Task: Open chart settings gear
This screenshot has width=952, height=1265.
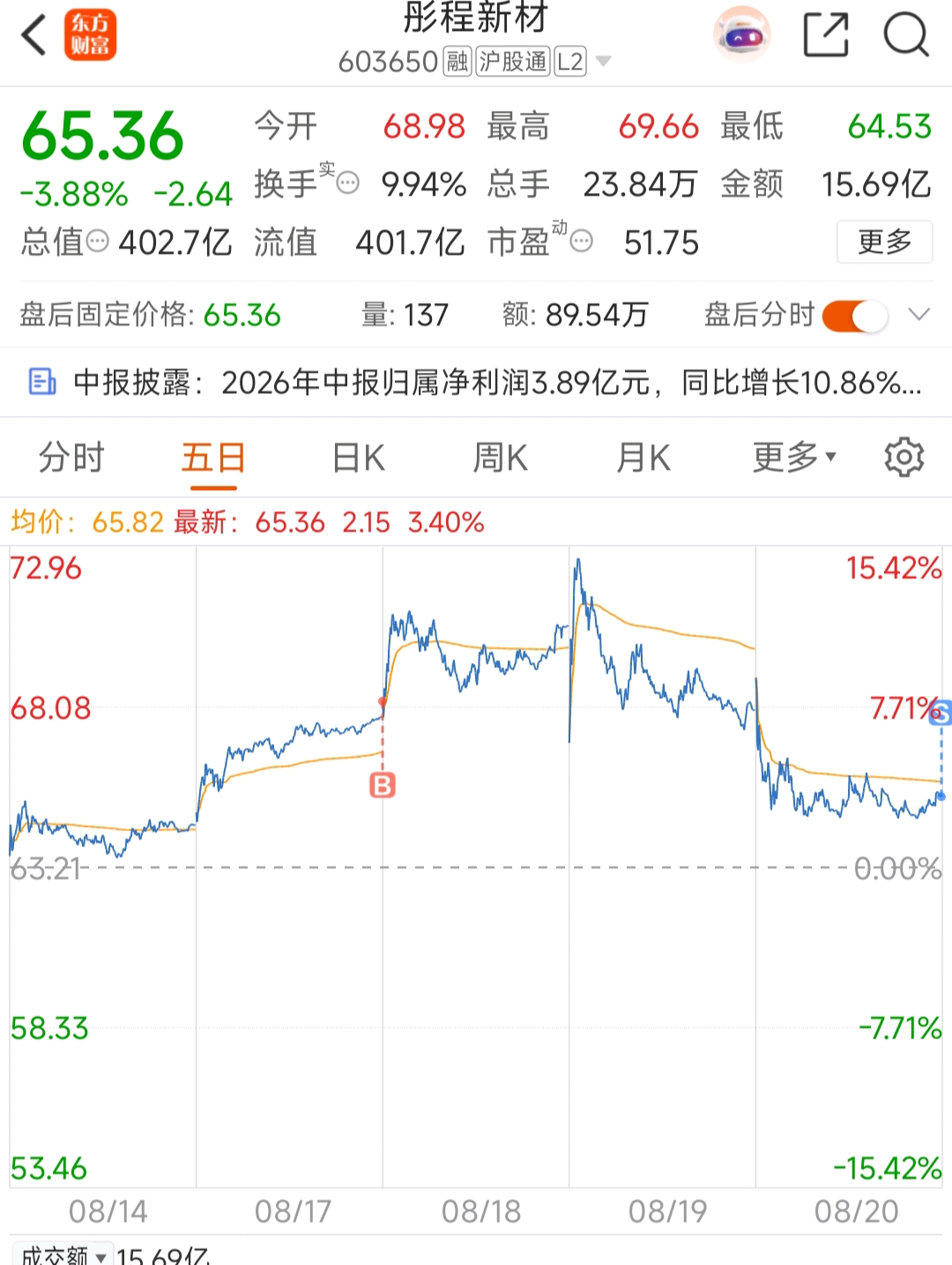Action: pos(904,458)
